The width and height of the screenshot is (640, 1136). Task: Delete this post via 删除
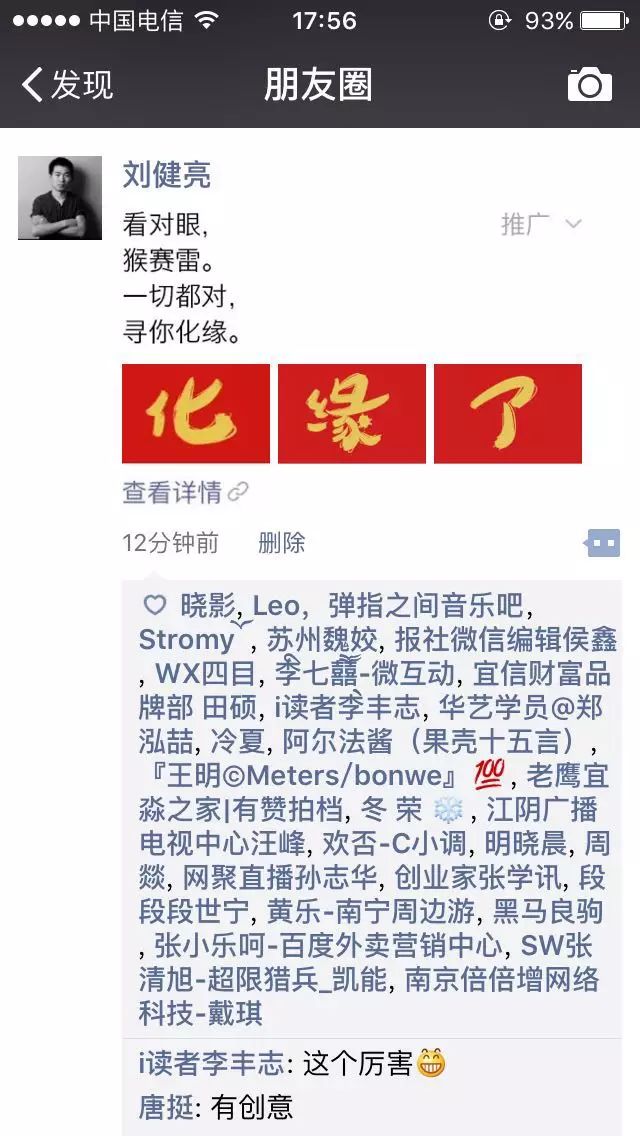(282, 543)
